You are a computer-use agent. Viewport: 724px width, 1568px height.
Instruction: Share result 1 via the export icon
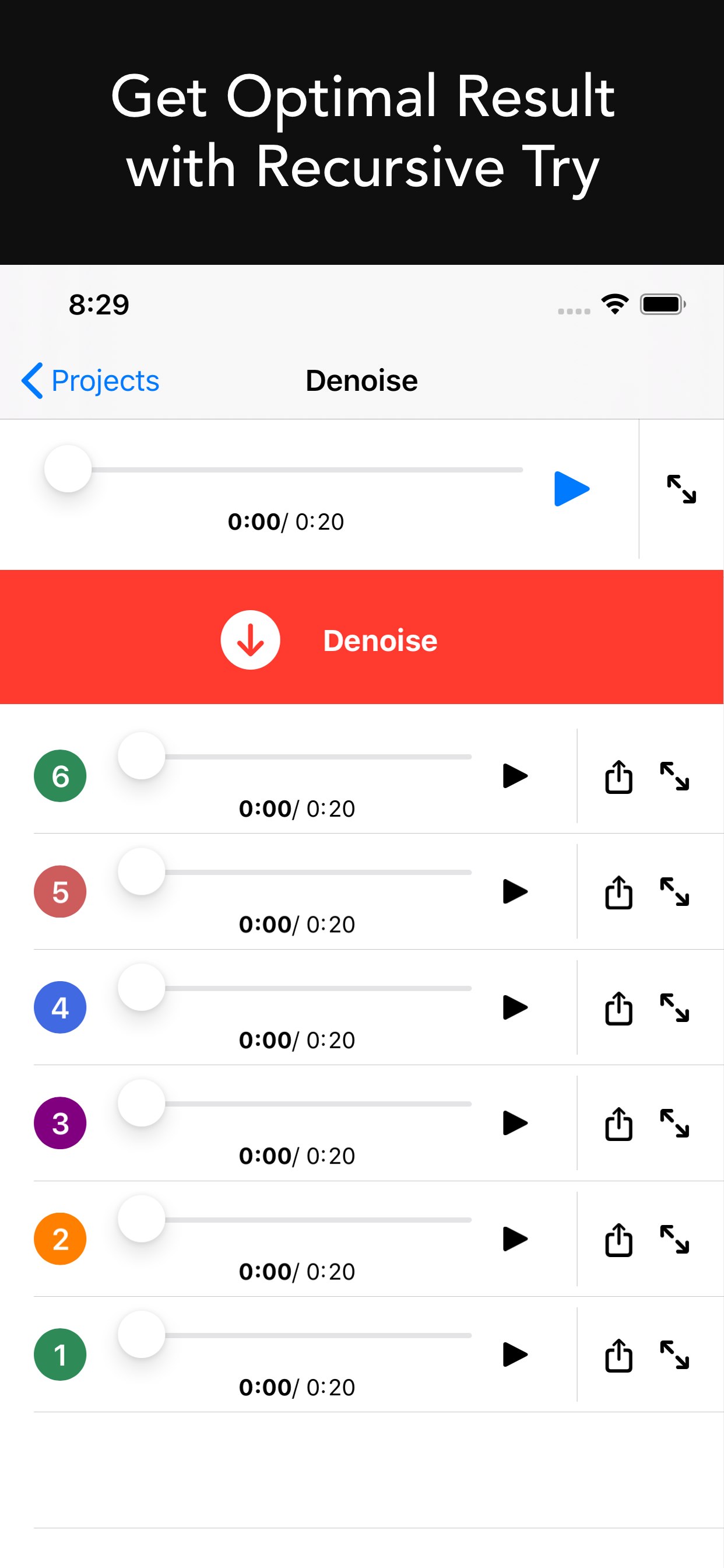pyautogui.click(x=617, y=1355)
